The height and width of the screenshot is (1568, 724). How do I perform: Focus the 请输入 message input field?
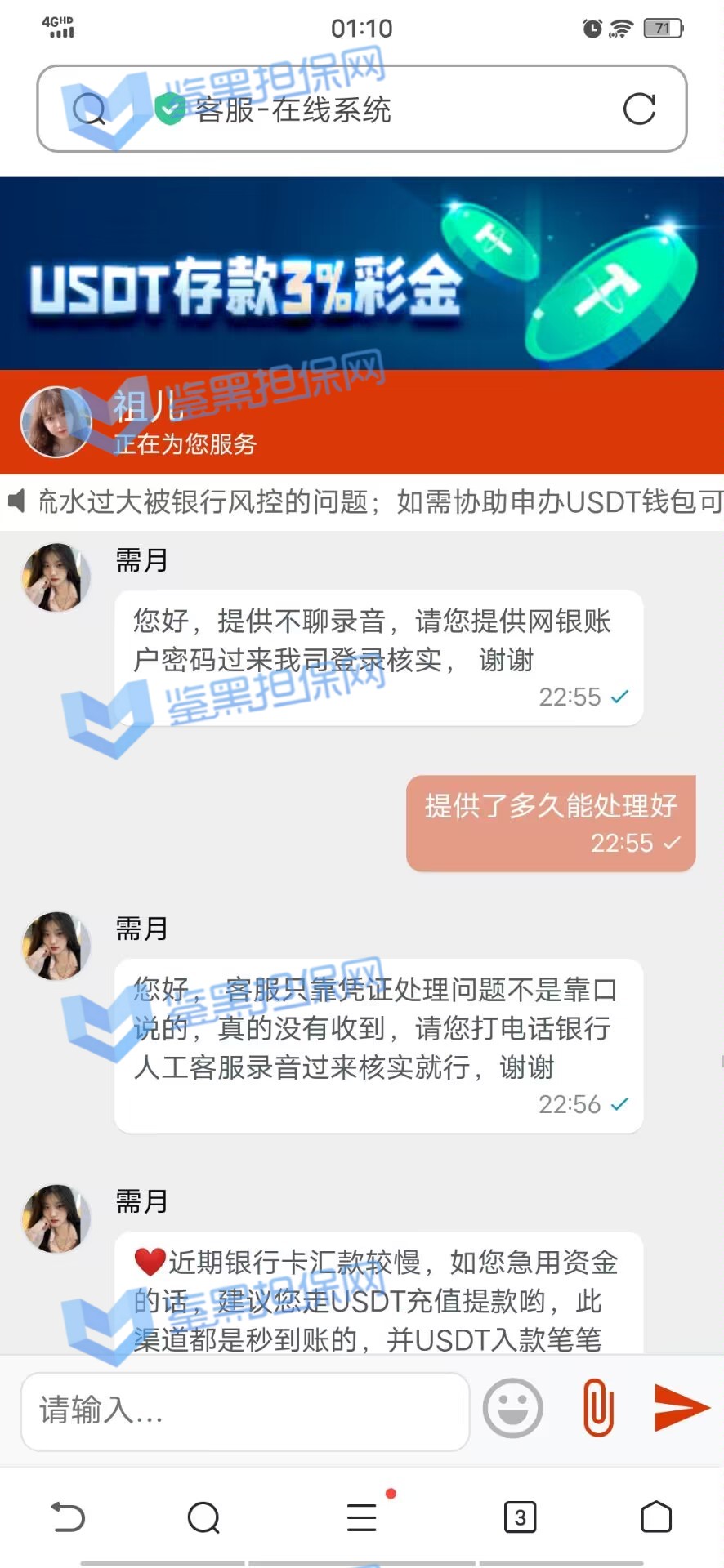coord(245,1410)
